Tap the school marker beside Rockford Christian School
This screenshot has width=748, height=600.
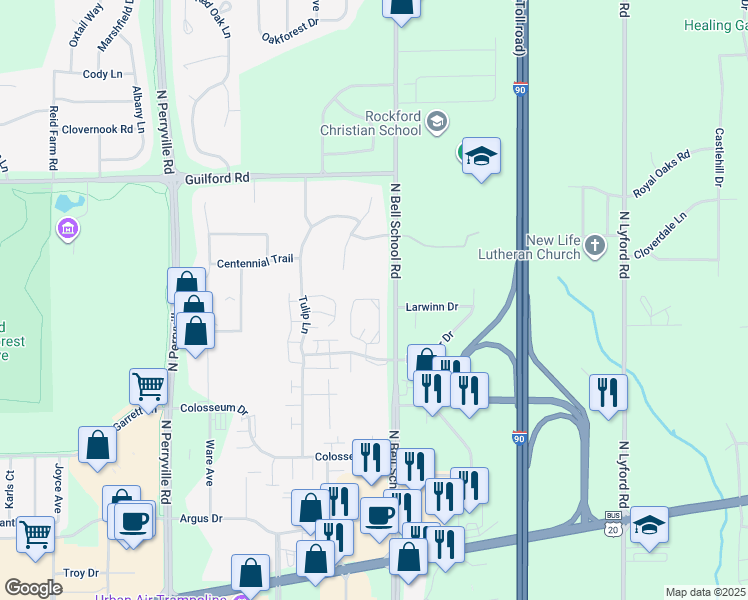(481, 156)
